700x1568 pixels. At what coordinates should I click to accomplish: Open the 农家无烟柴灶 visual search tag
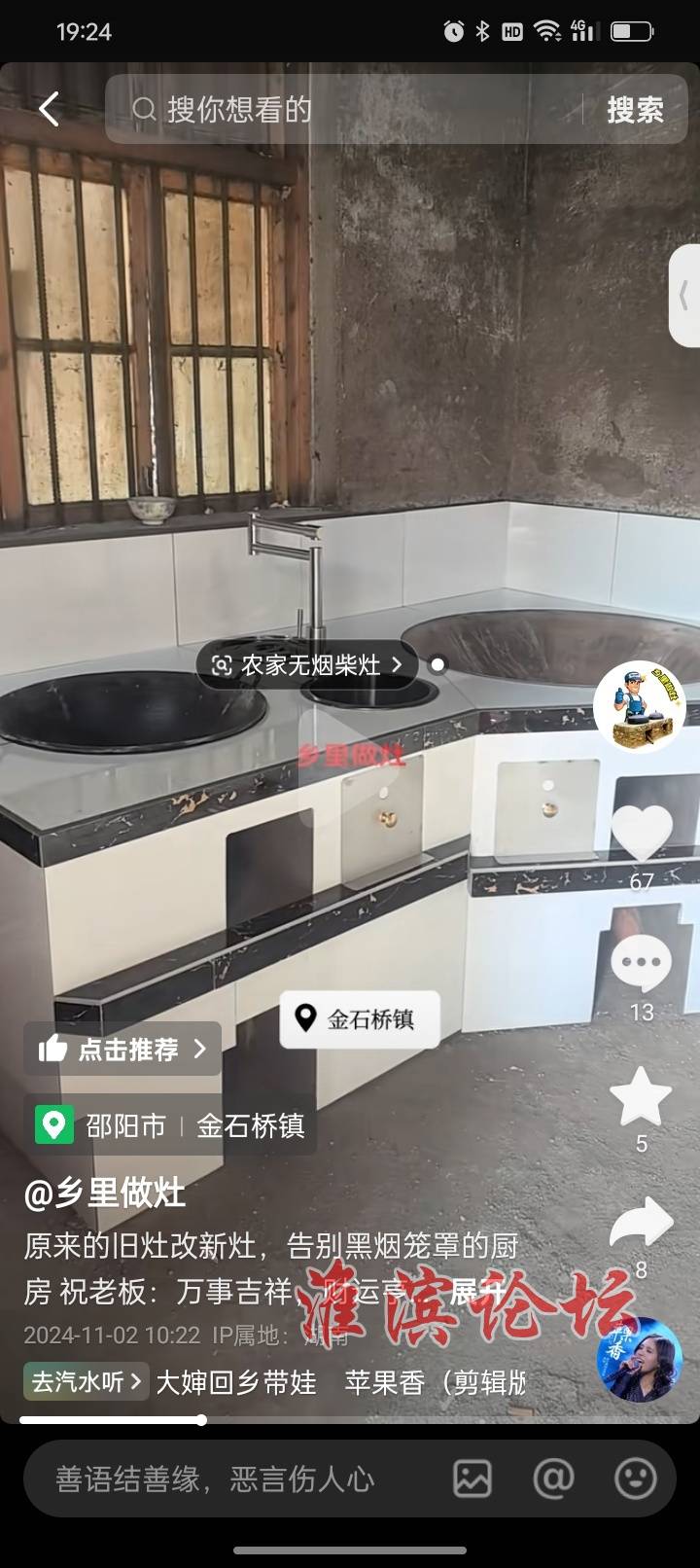(x=308, y=665)
